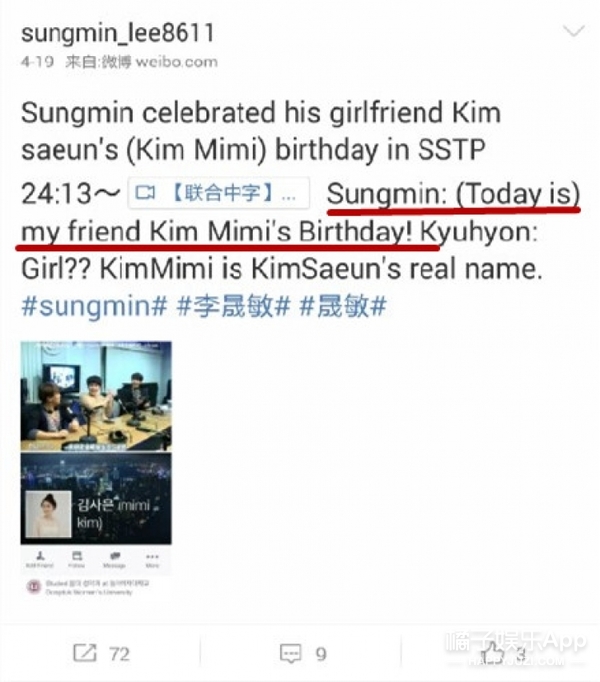Viewport: 600px width, 682px height.
Task: Repost this post with 72 shares
Action: [100, 653]
